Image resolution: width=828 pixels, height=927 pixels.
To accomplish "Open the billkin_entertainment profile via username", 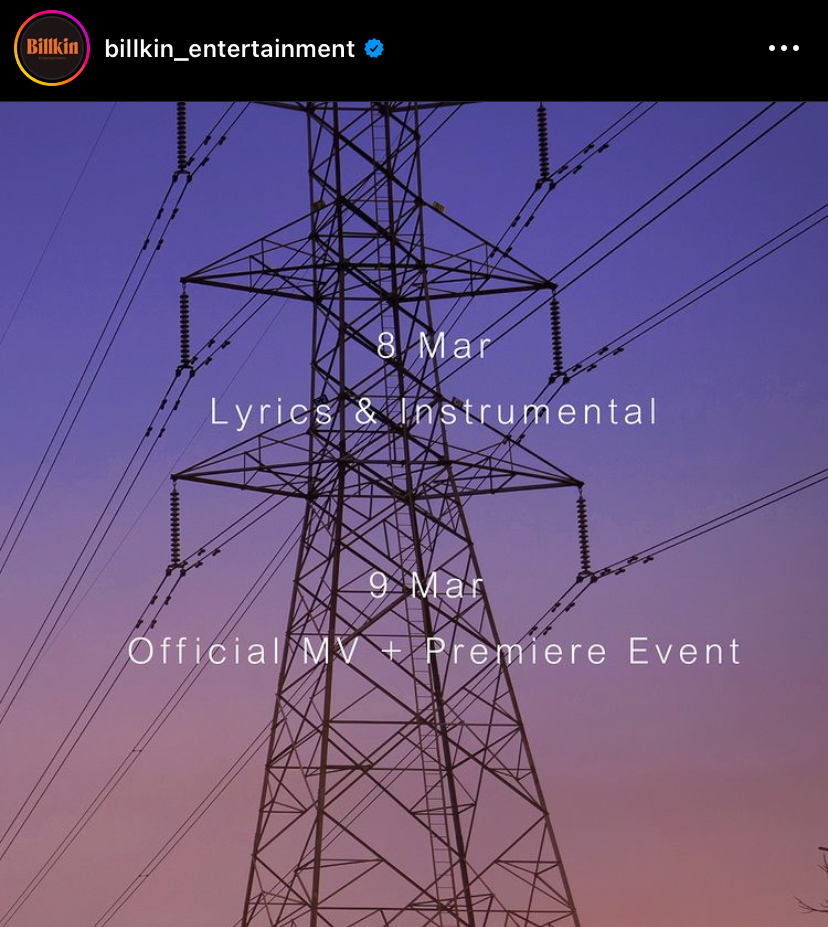I will point(229,49).
